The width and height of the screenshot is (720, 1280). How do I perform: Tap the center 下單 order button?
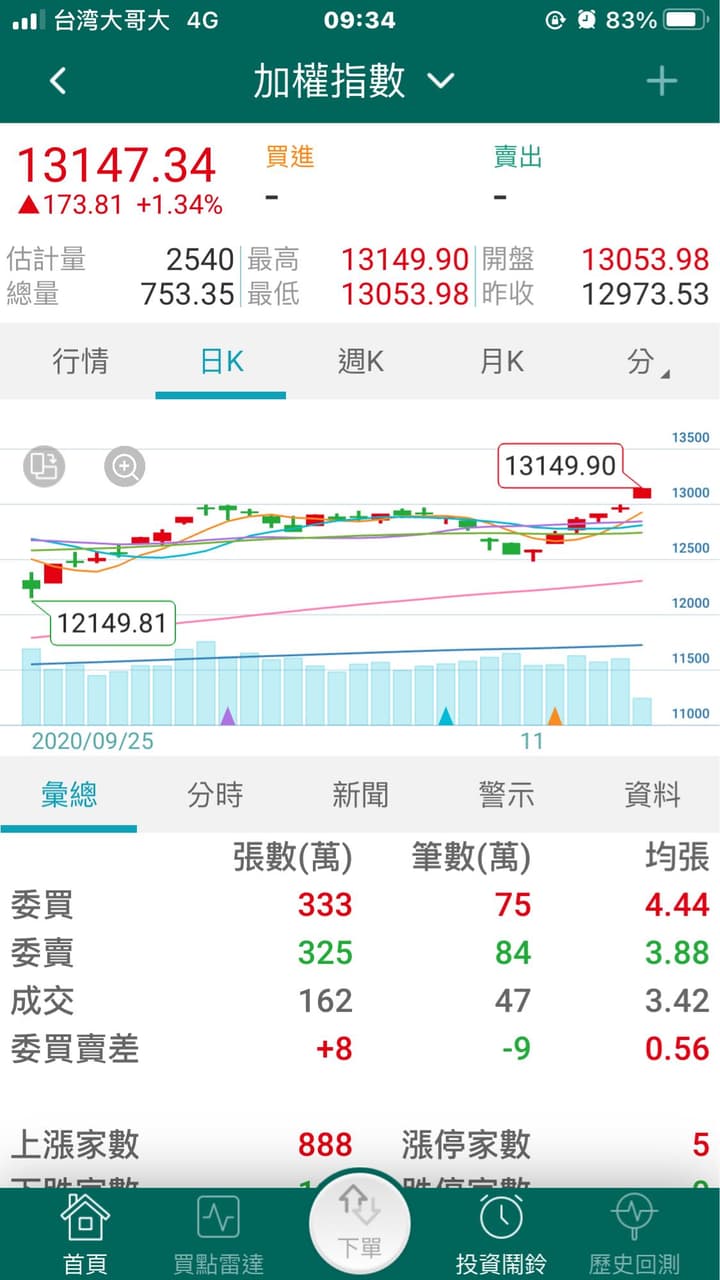pos(360,1224)
